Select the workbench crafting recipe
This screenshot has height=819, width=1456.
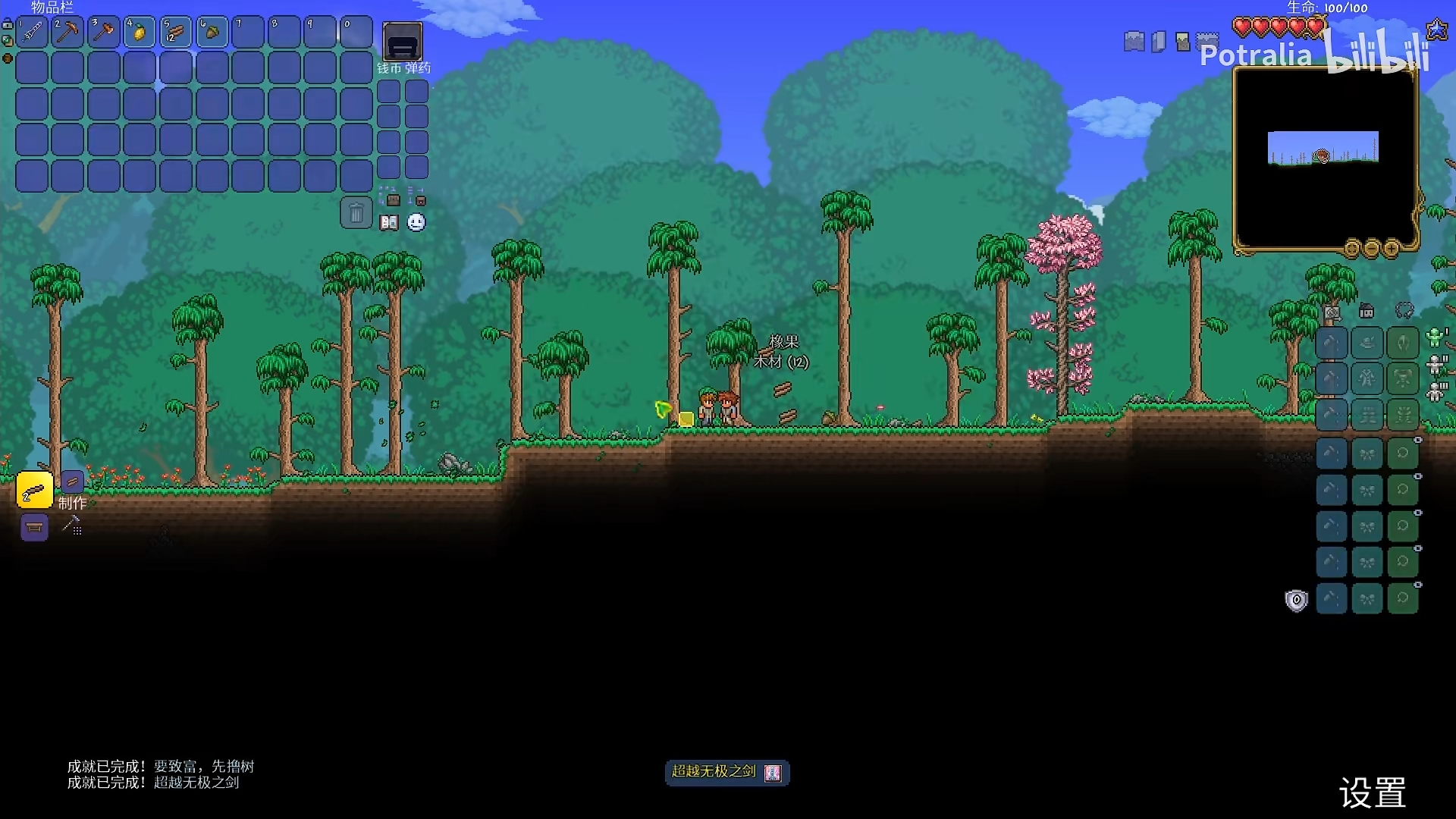coord(34,526)
